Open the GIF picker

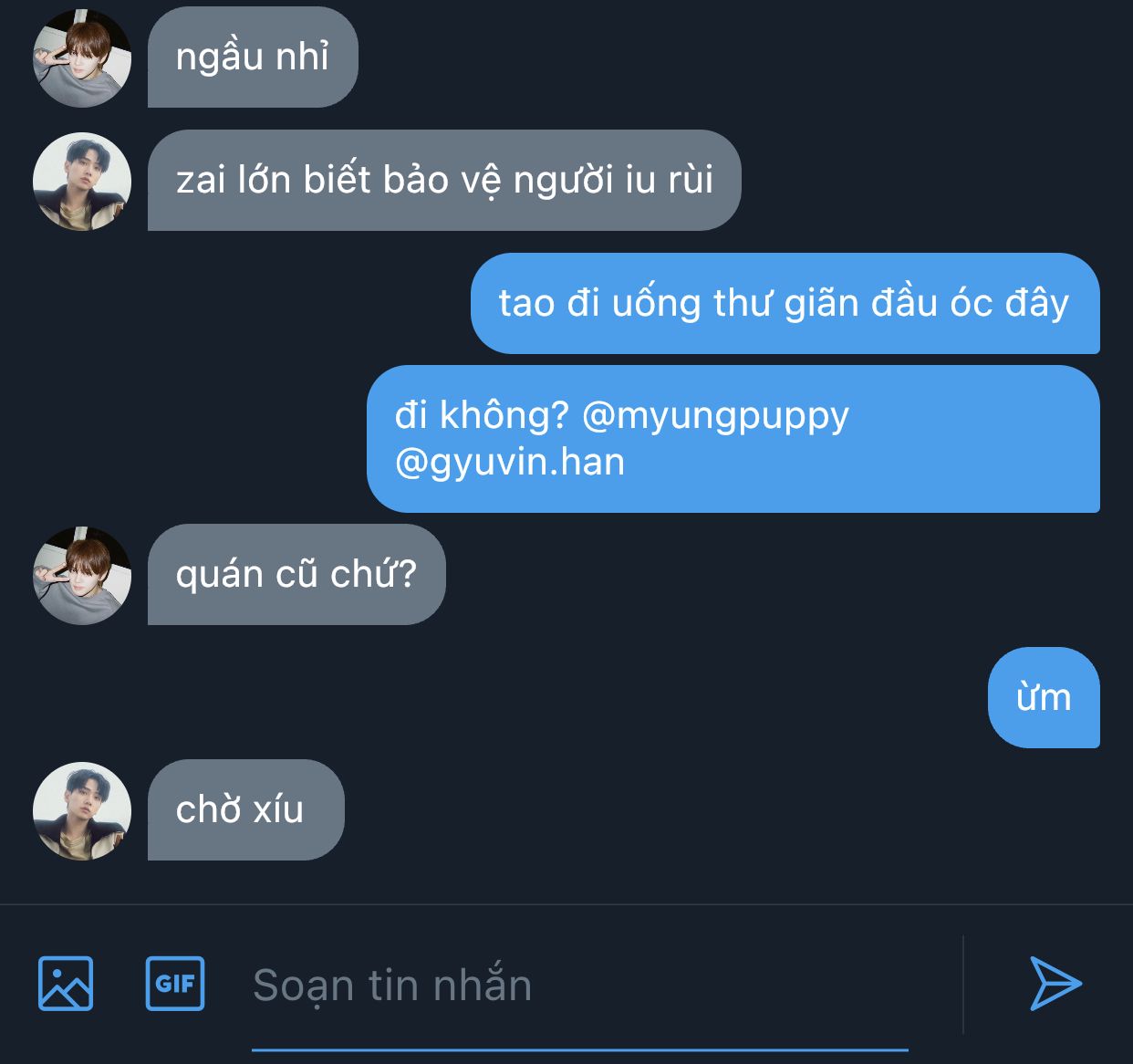(175, 983)
